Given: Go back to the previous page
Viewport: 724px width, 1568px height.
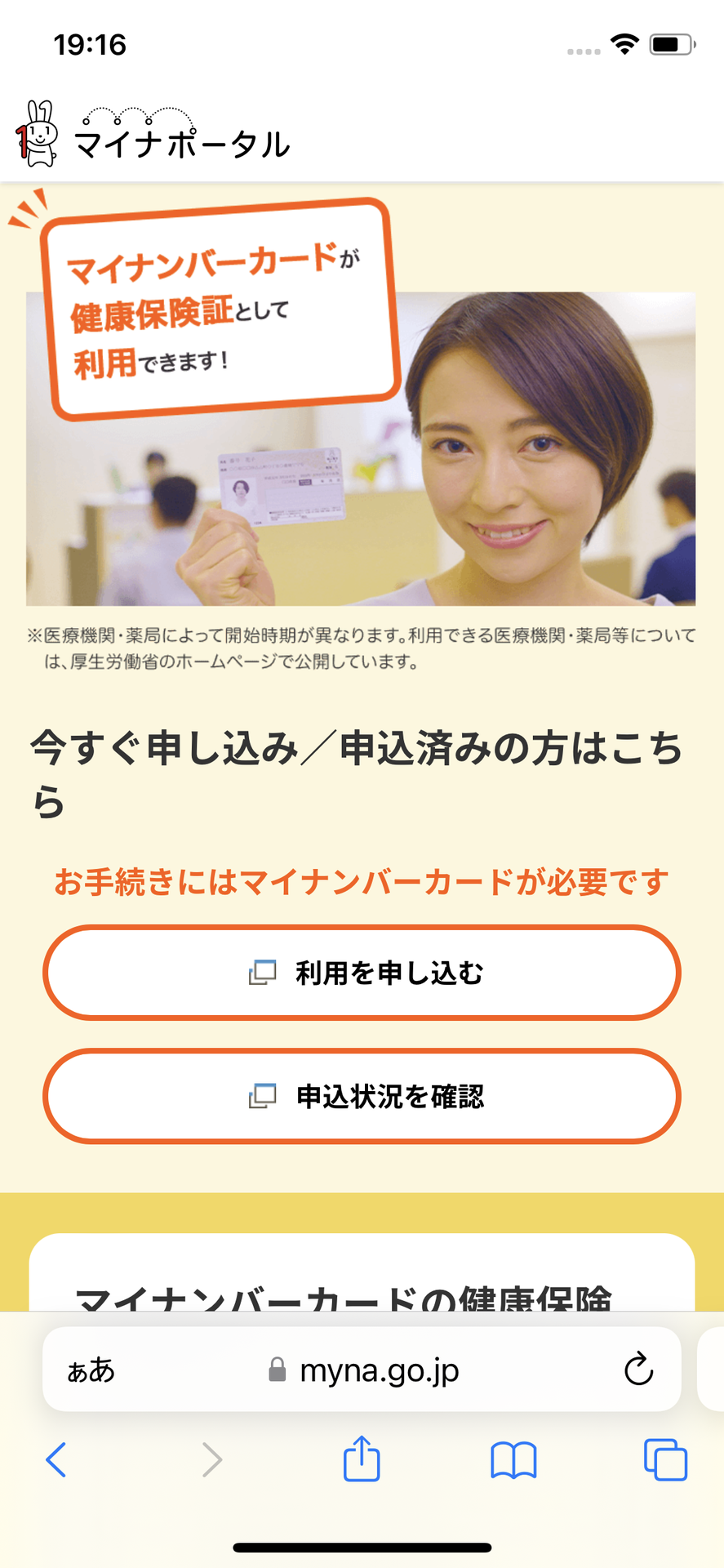Looking at the screenshot, I should tap(56, 1459).
